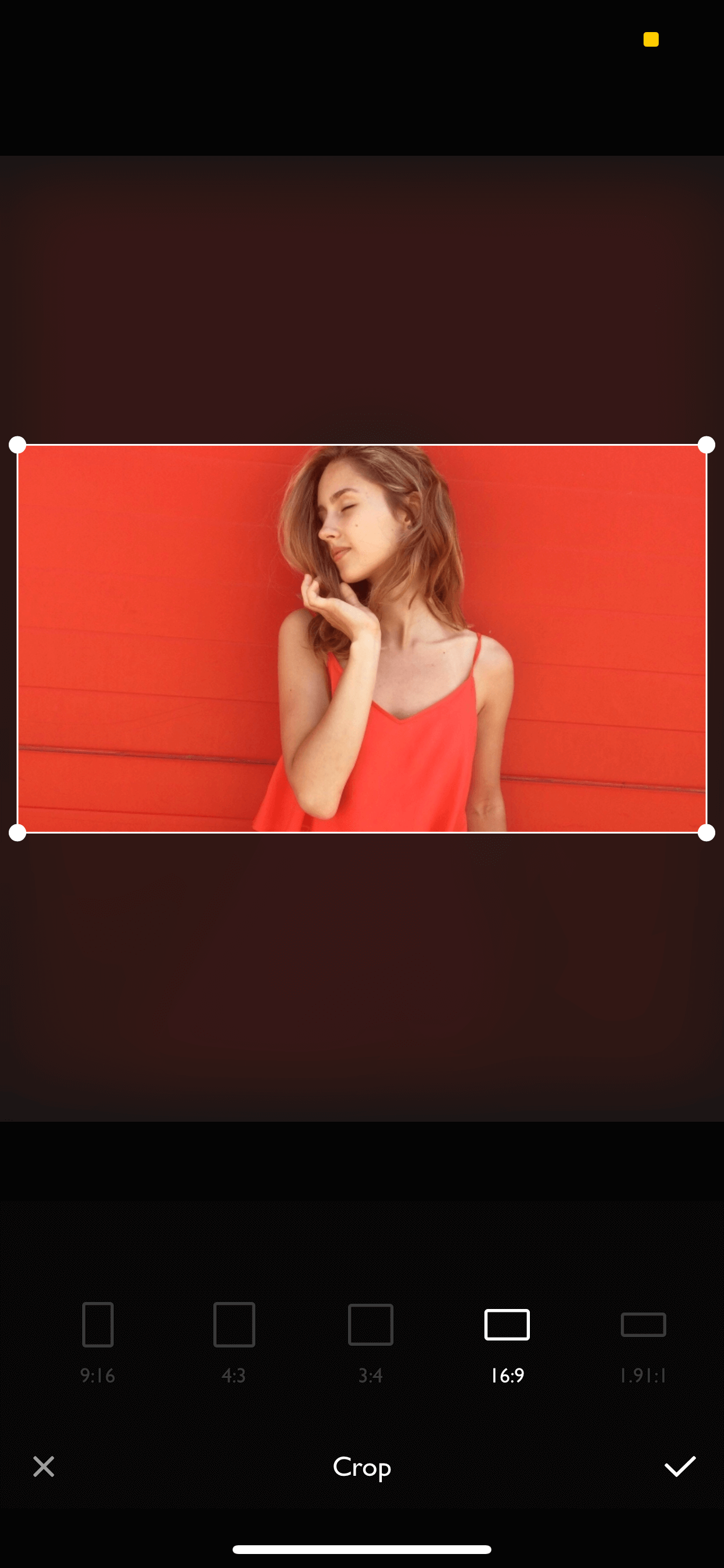Confirm the crop with the checkmark

click(x=680, y=1466)
